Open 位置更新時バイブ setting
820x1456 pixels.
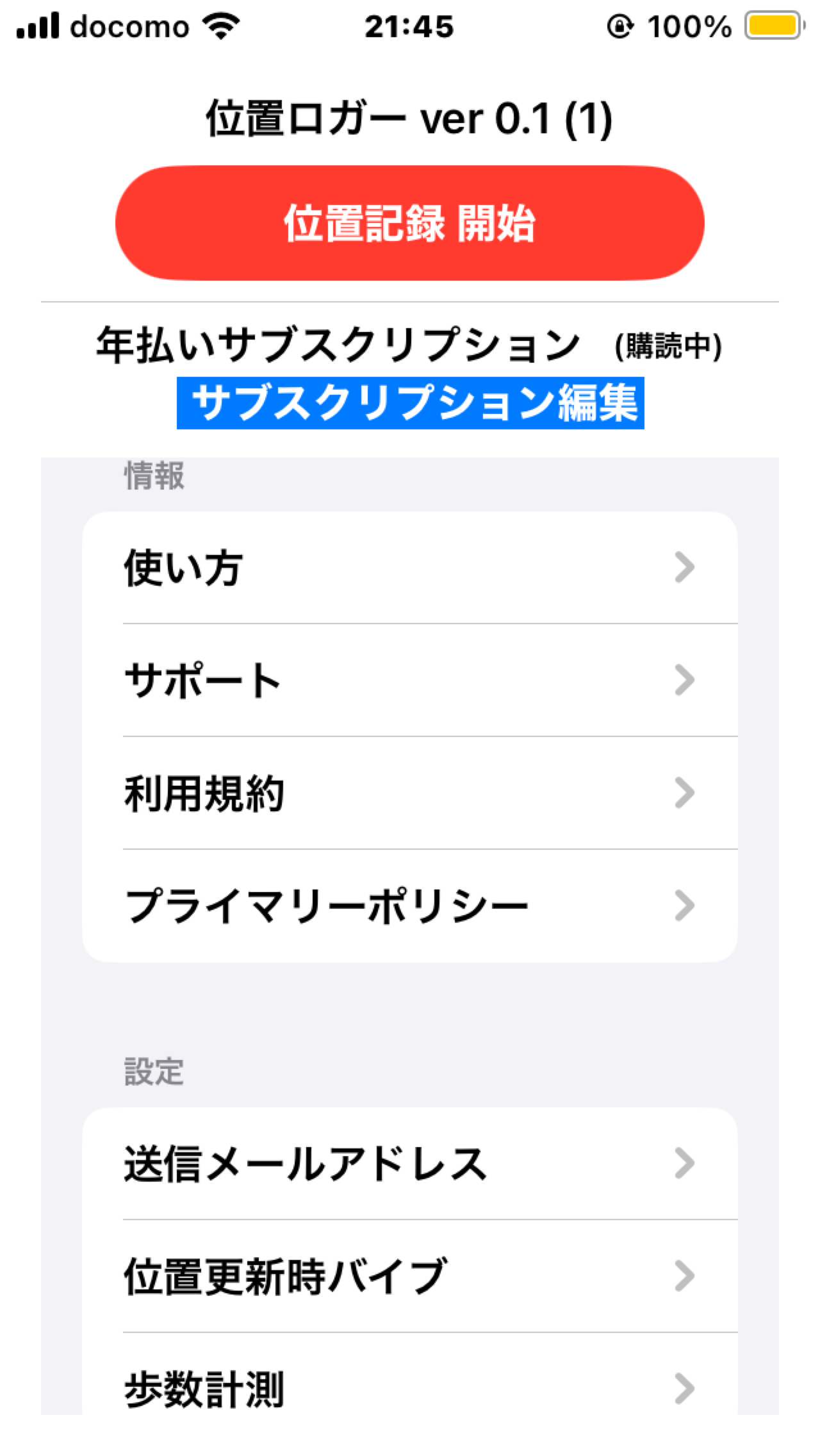point(409,1276)
